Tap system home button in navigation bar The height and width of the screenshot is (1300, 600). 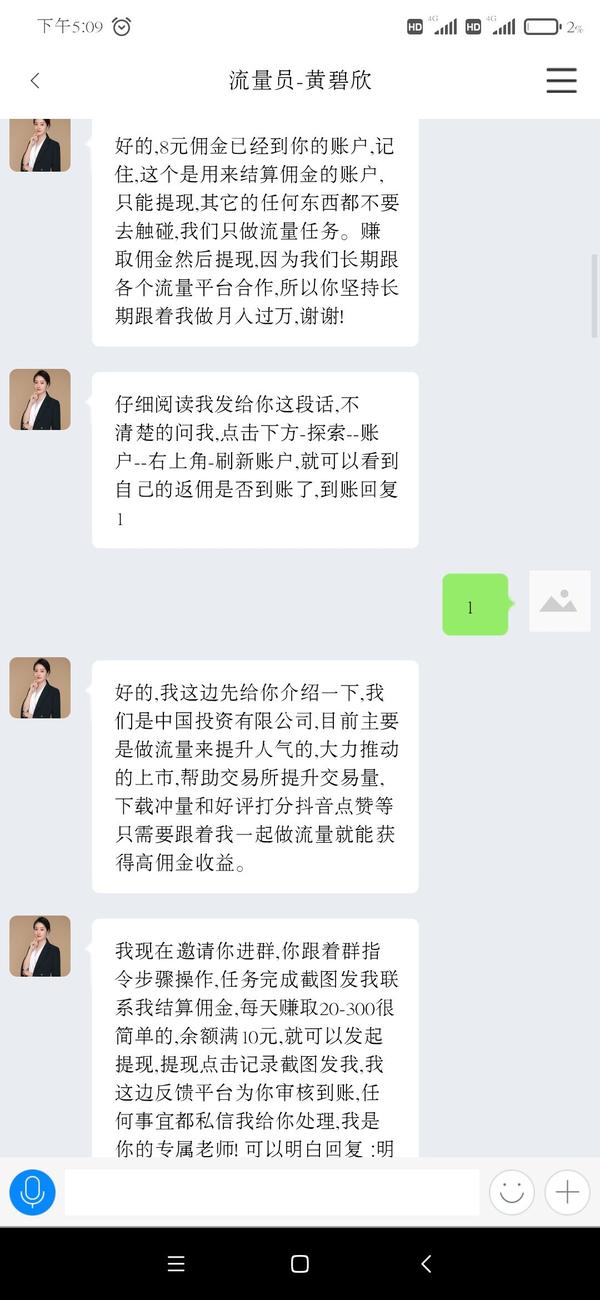299,1264
